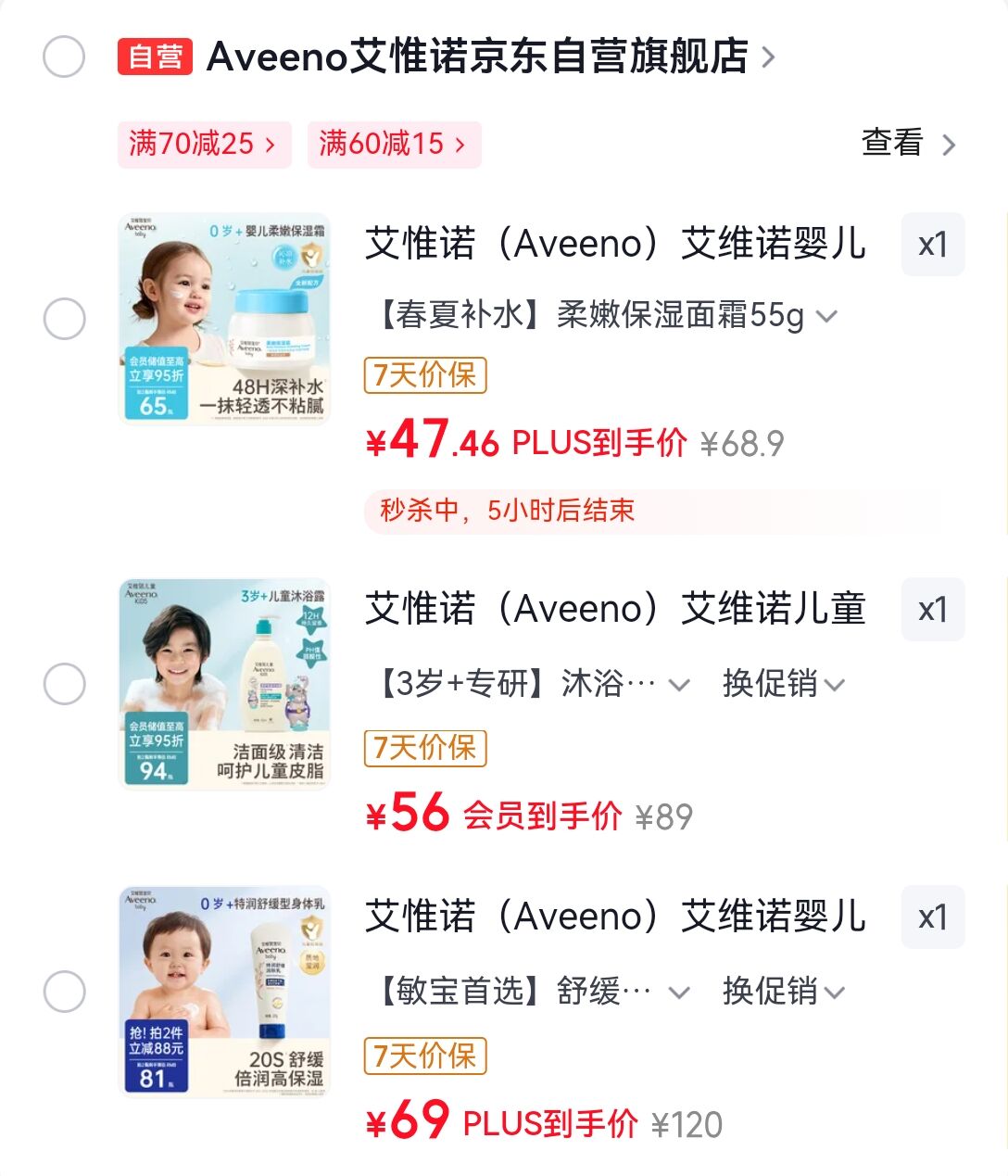The width and height of the screenshot is (1008, 1176).
Task: Tap 换促销 for the 舒缓身体乳 item
Action: coord(783,992)
